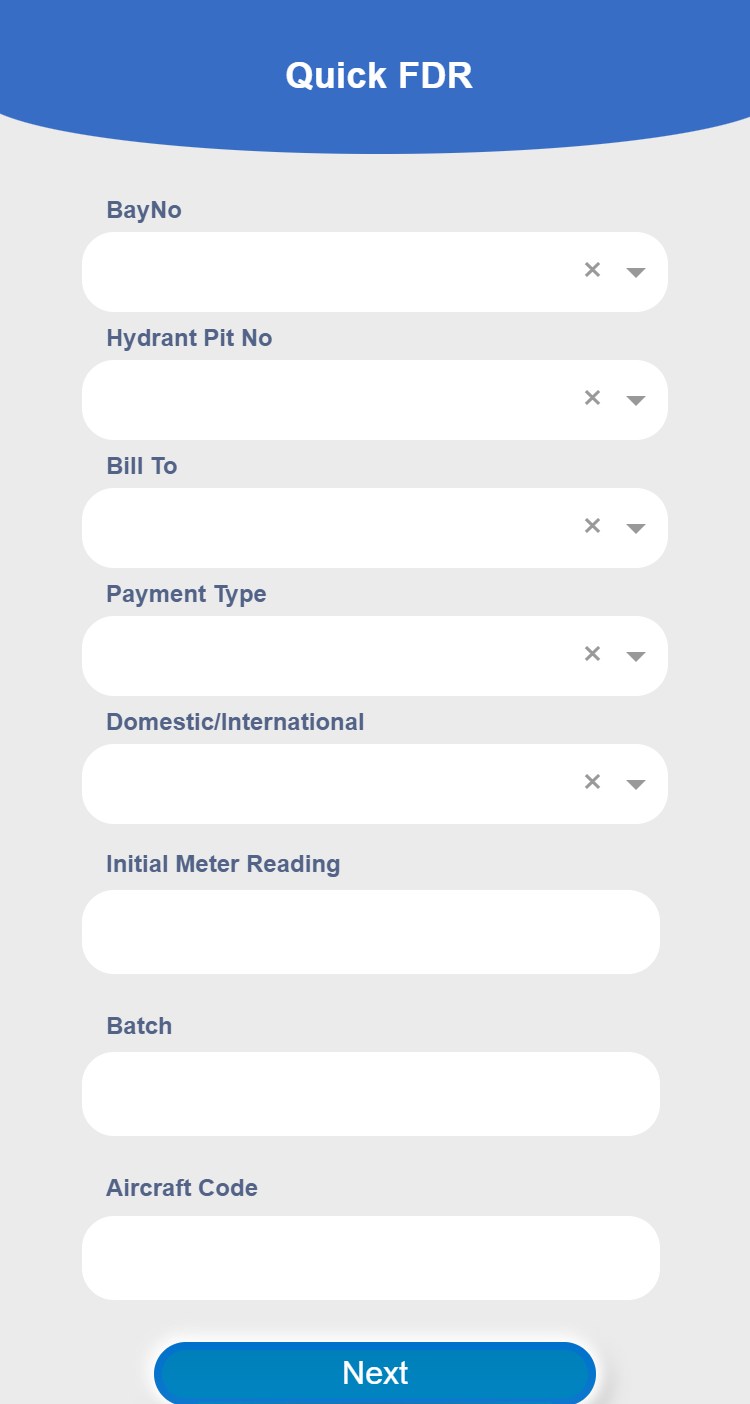Tap the Next button
The image size is (750, 1404).
(x=375, y=1373)
